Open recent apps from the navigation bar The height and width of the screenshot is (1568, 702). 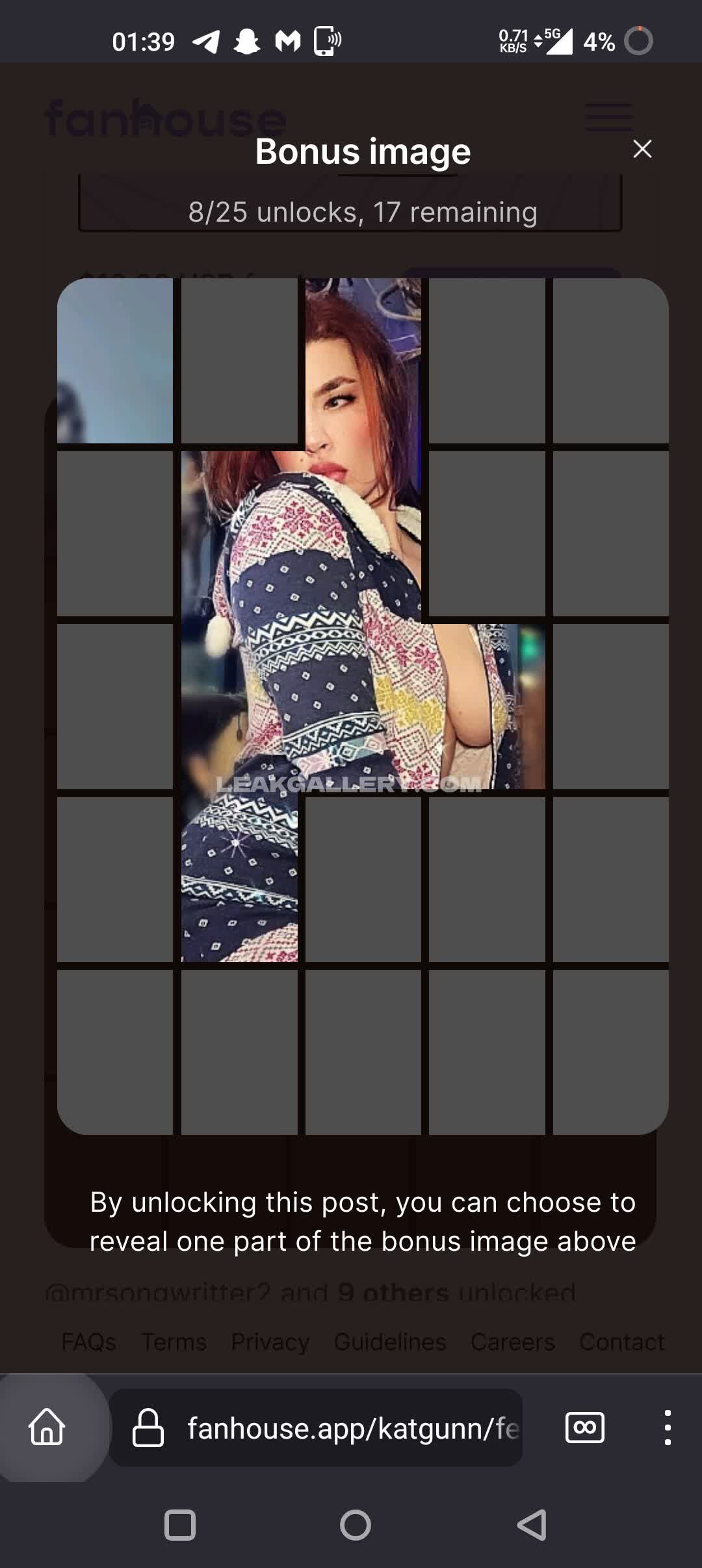point(180,1524)
